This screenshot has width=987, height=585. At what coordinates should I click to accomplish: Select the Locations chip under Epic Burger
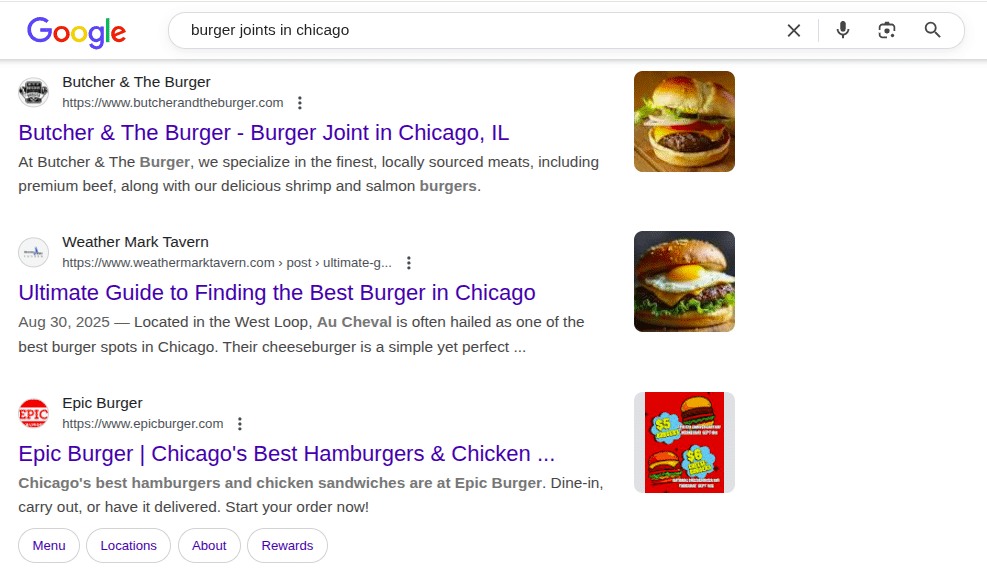[x=129, y=545]
